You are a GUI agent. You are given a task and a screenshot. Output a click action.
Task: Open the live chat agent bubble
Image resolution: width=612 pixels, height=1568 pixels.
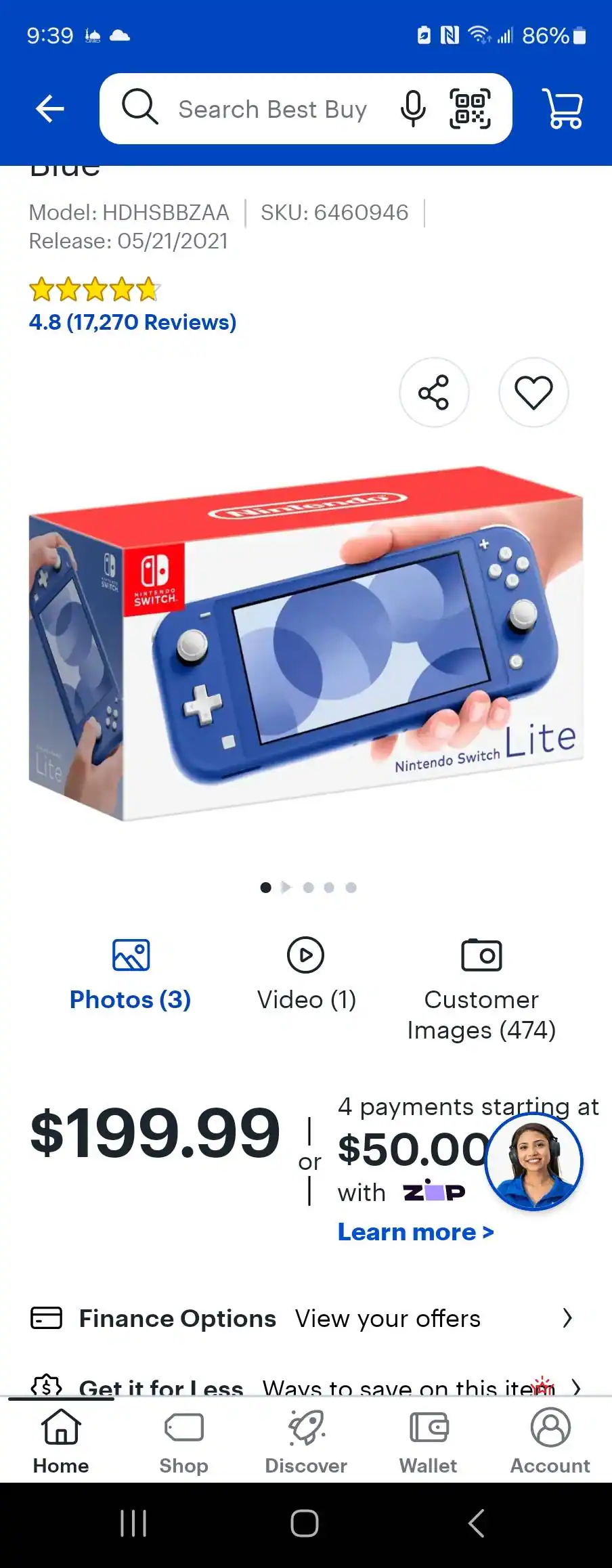coord(535,1162)
